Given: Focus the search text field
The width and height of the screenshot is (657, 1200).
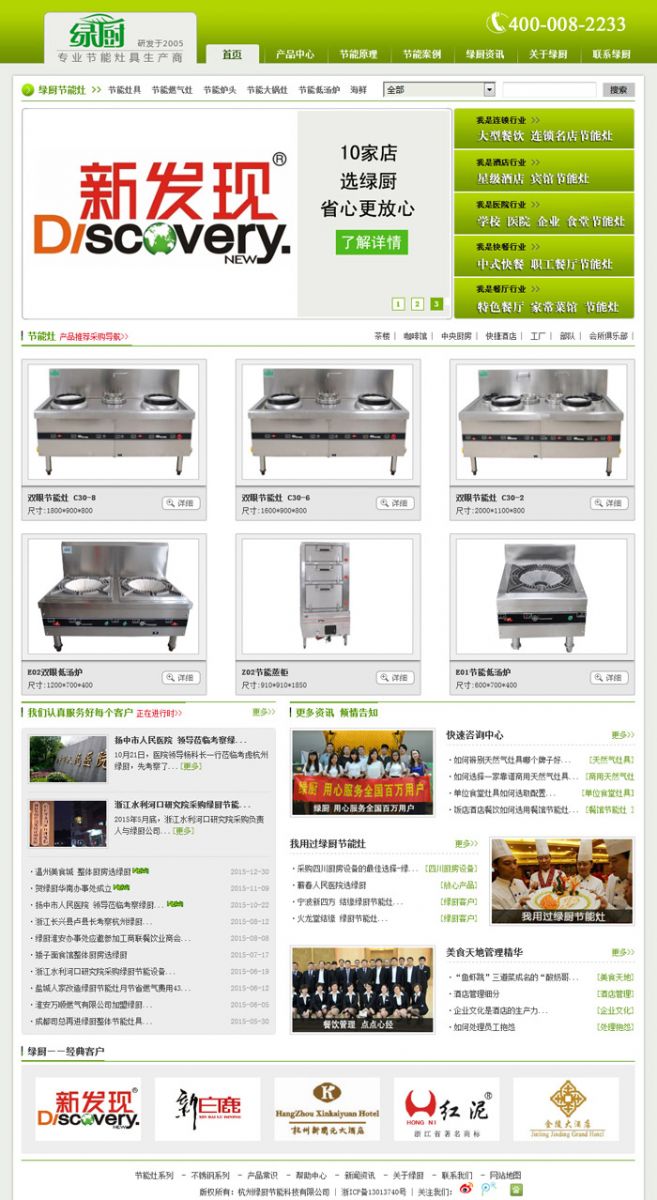Looking at the screenshot, I should coord(549,89).
